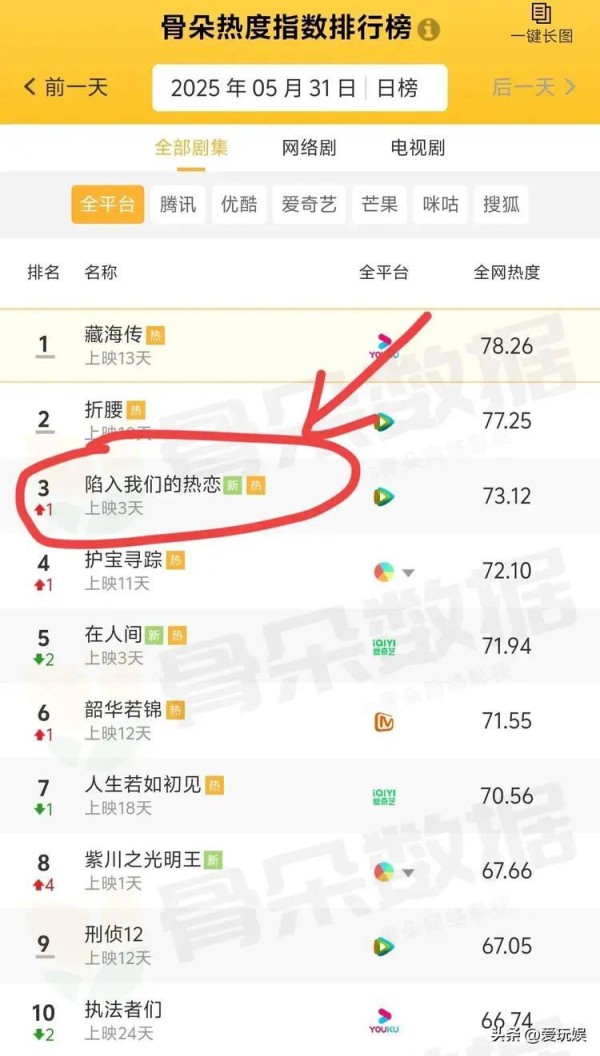Open the 陷入我们的热恋 entry
The width and height of the screenshot is (600, 1056).
[x=300, y=496]
